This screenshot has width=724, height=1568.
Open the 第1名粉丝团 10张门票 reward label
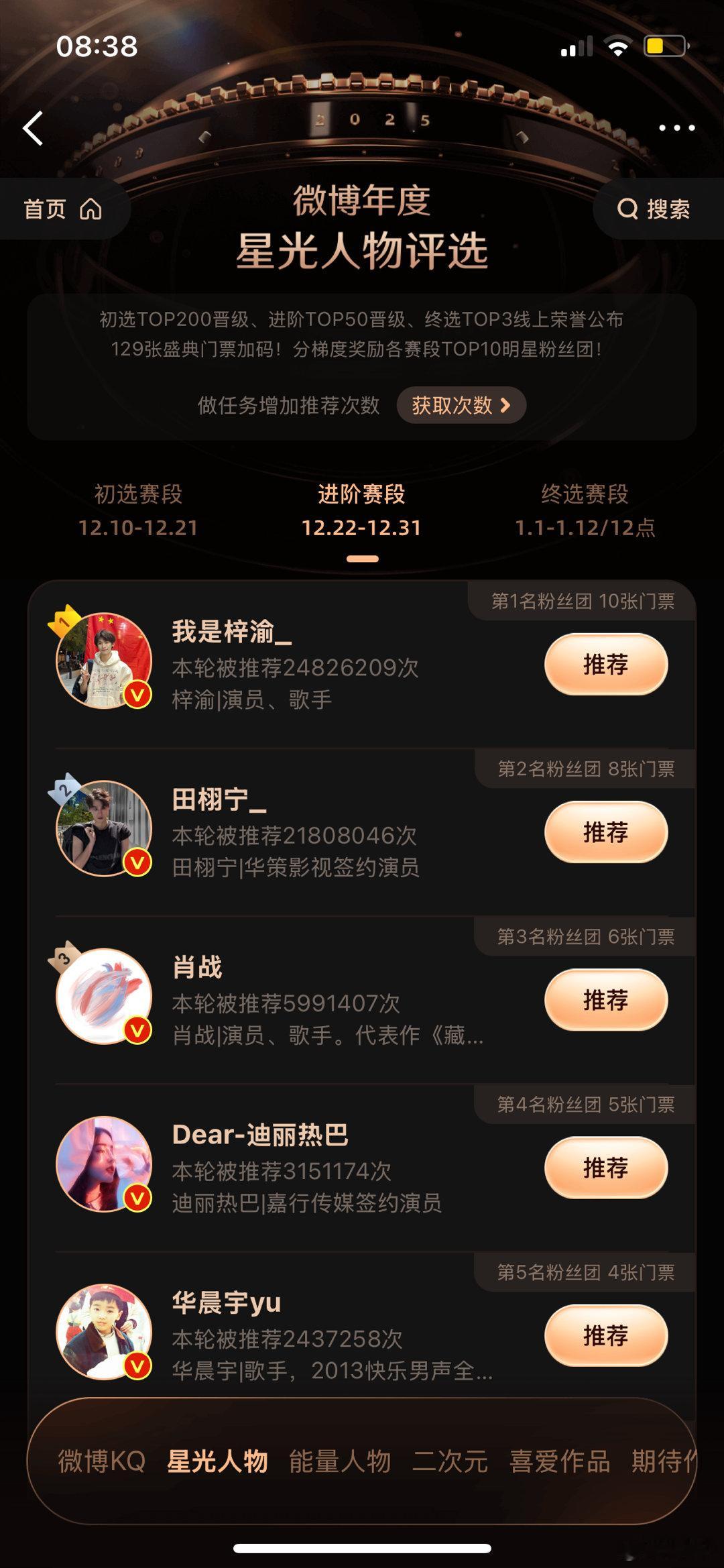point(582,602)
